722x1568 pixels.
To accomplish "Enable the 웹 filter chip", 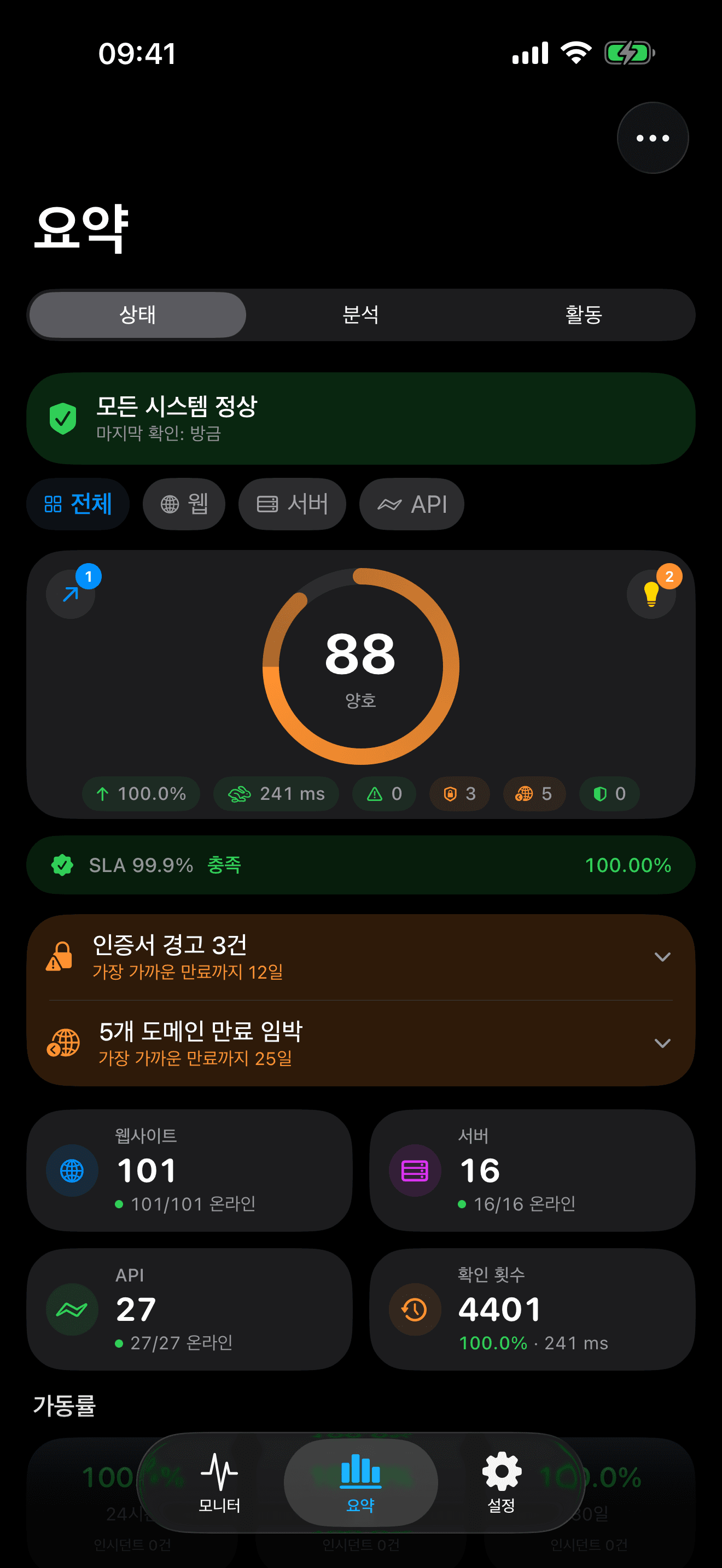I will click(184, 504).
